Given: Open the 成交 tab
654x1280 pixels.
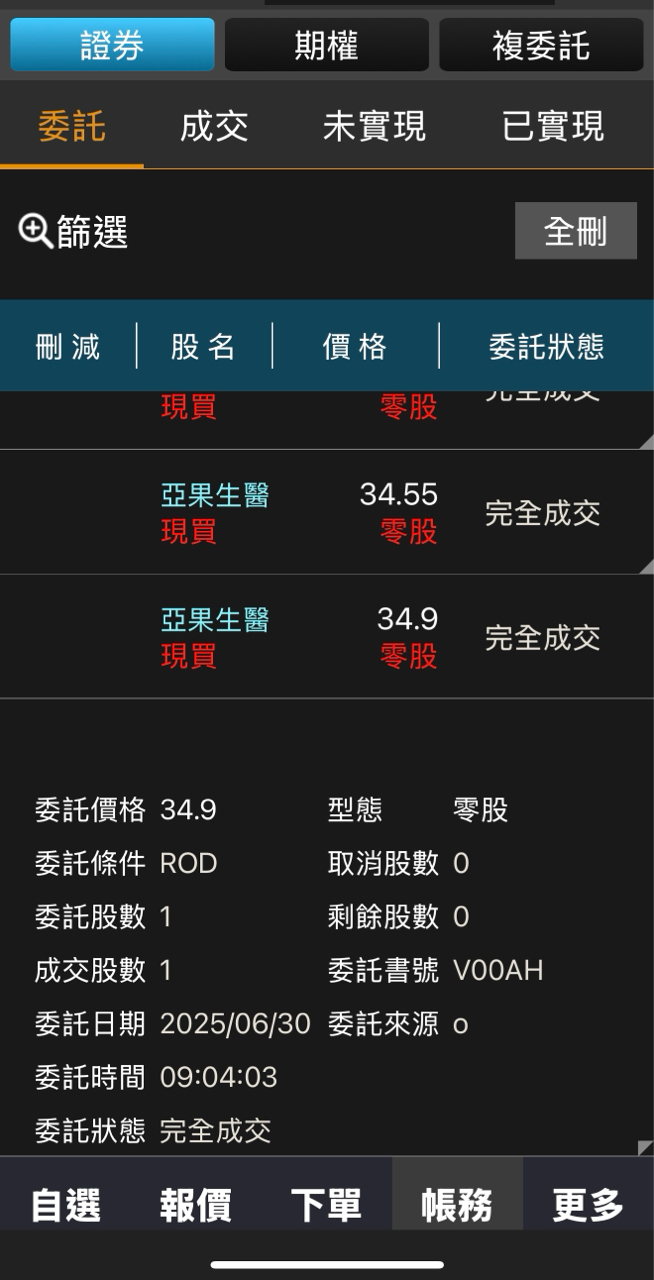Looking at the screenshot, I should point(214,127).
